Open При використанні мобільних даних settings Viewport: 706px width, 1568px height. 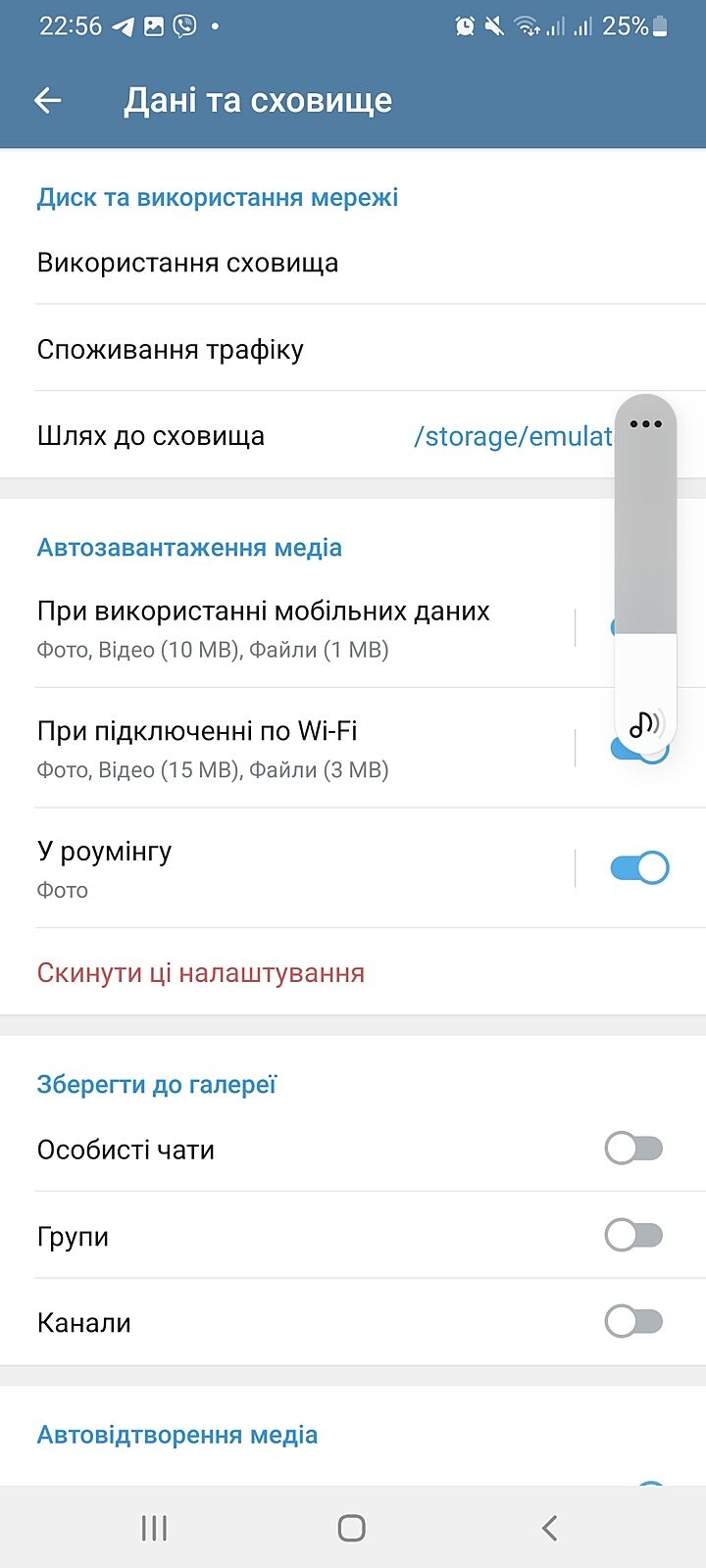[x=263, y=627]
